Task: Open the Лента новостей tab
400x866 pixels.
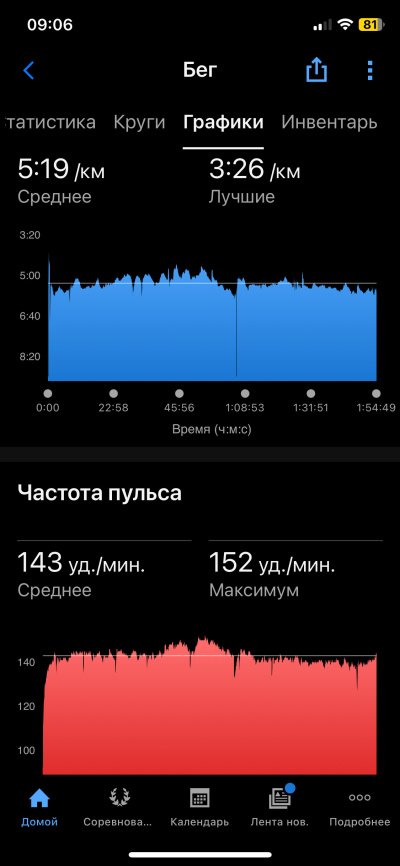Action: pyautogui.click(x=280, y=807)
